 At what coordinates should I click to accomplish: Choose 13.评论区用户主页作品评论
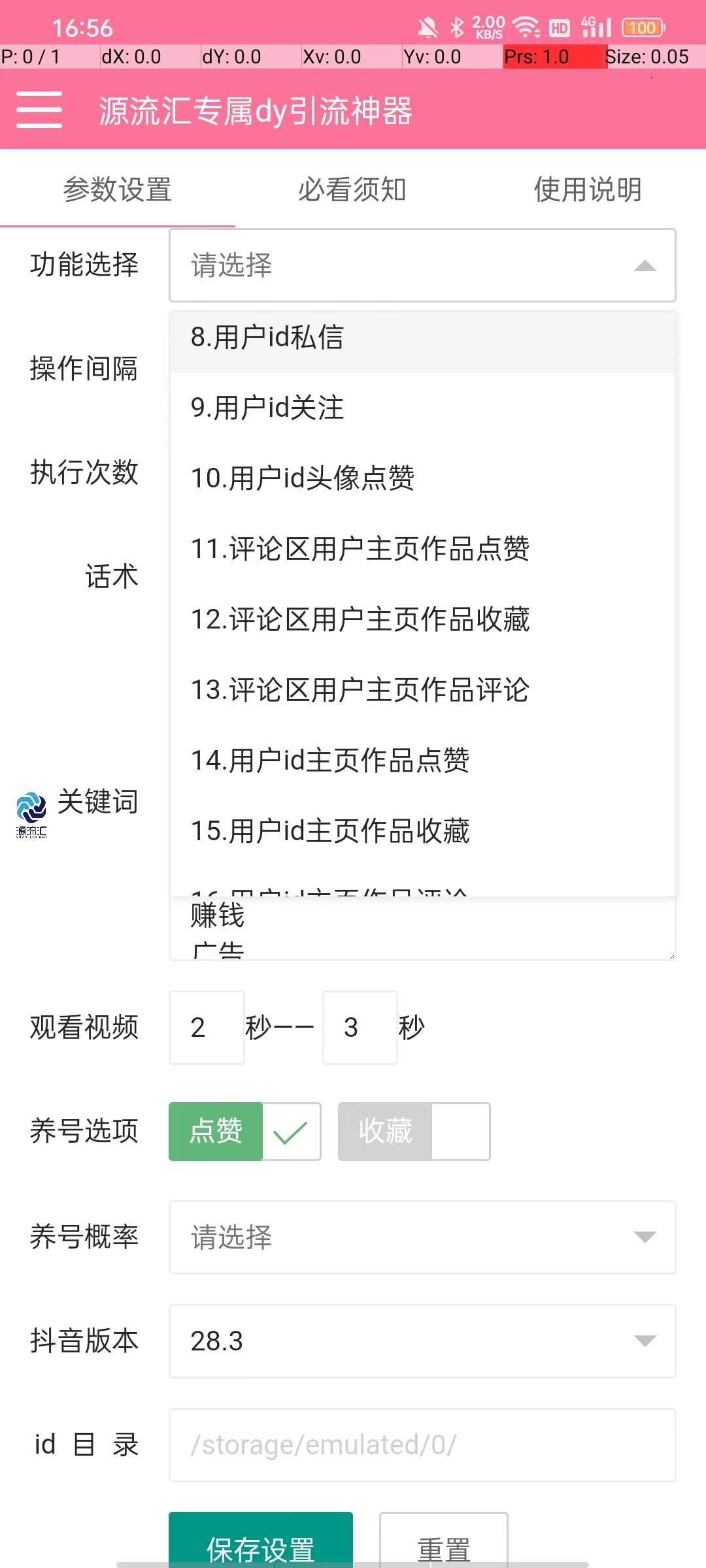coord(422,690)
